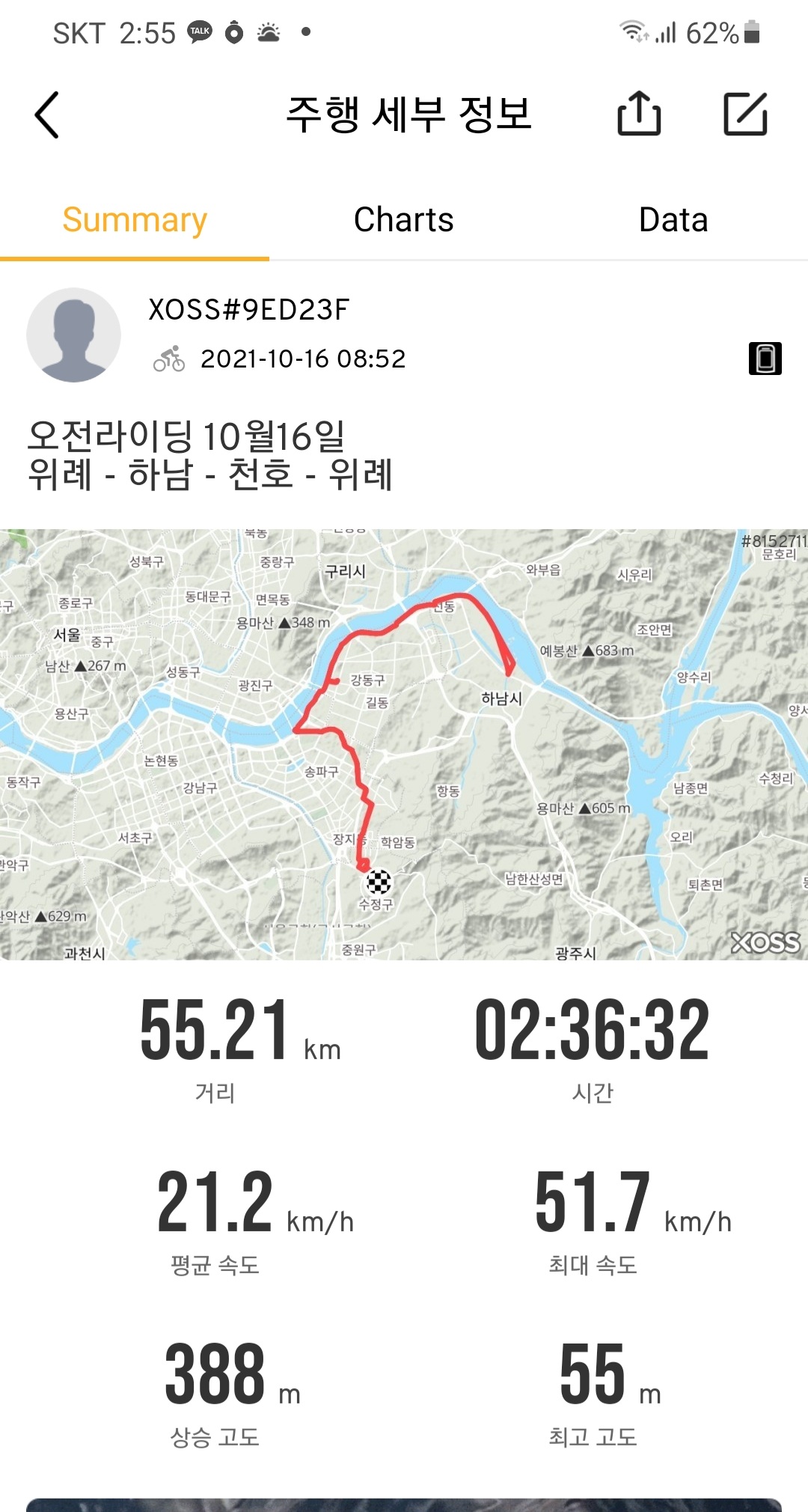Tap the device icon beside the date

pyautogui.click(x=765, y=359)
